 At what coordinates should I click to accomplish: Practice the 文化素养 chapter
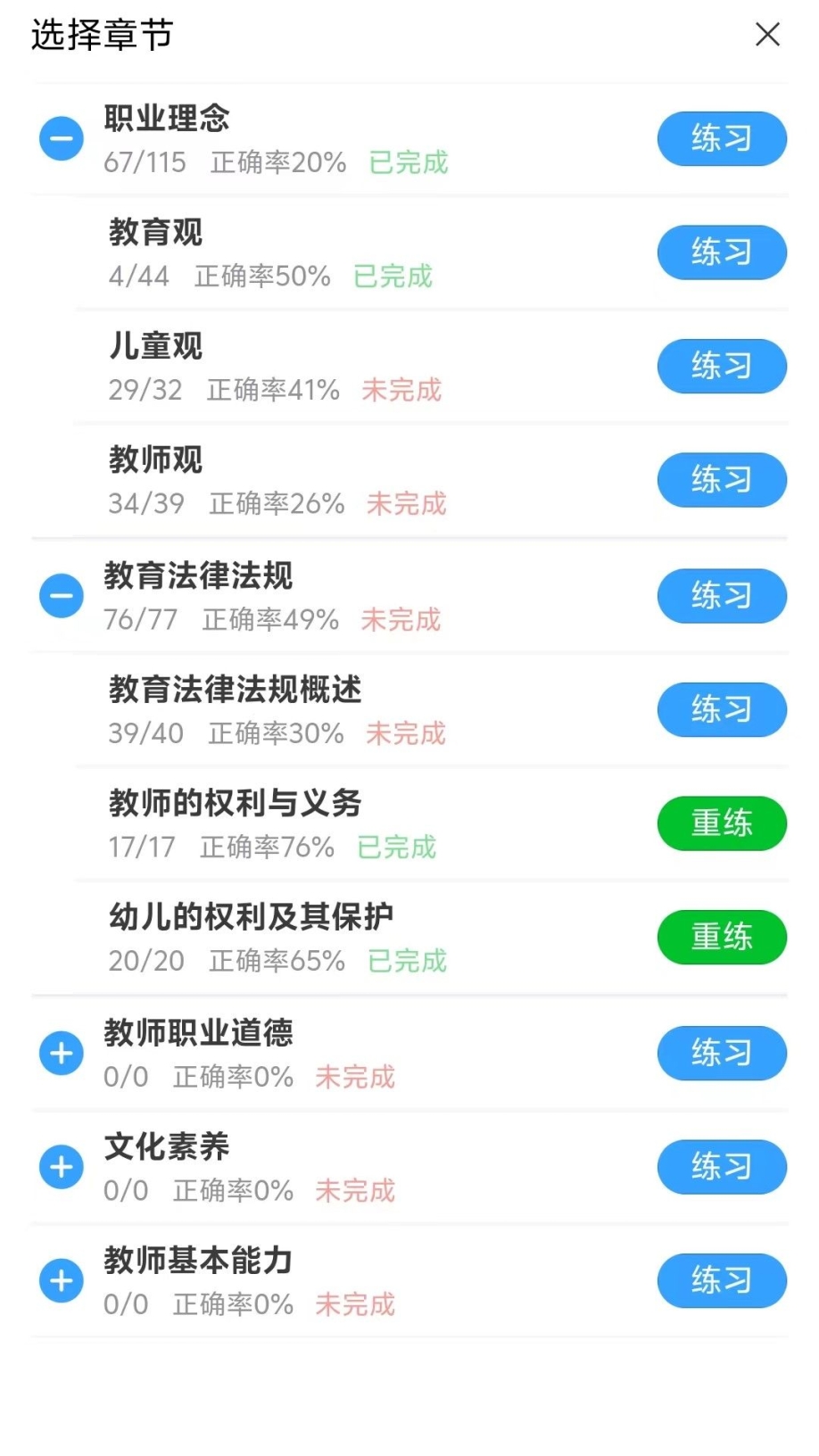coord(722,1167)
